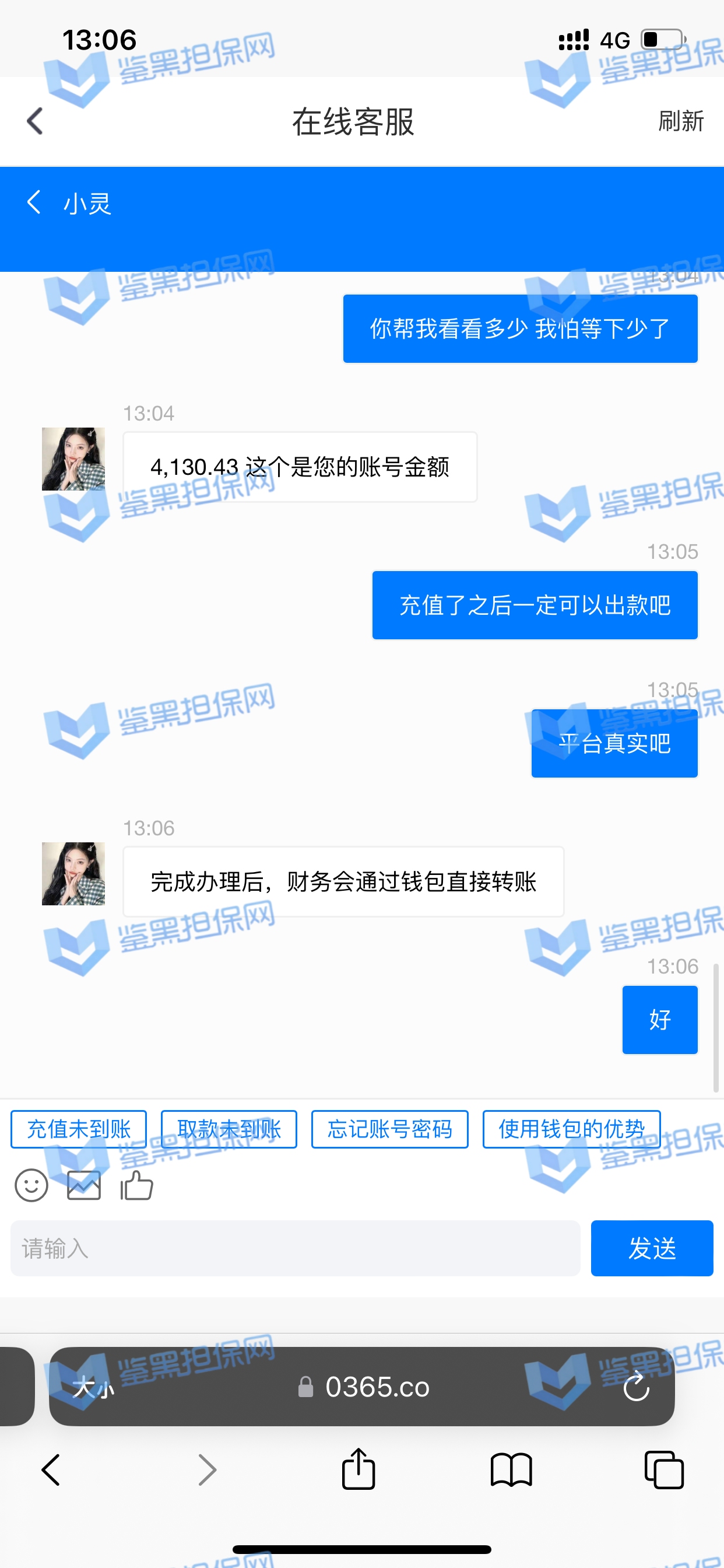Send the message with 发送

(652, 1248)
